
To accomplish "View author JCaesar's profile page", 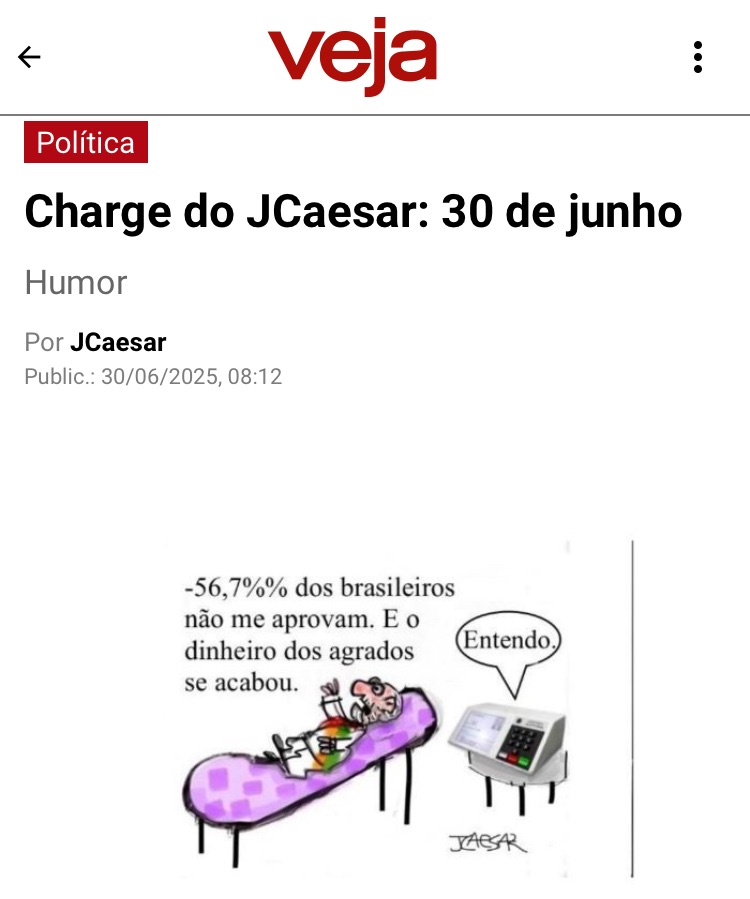I will [118, 343].
